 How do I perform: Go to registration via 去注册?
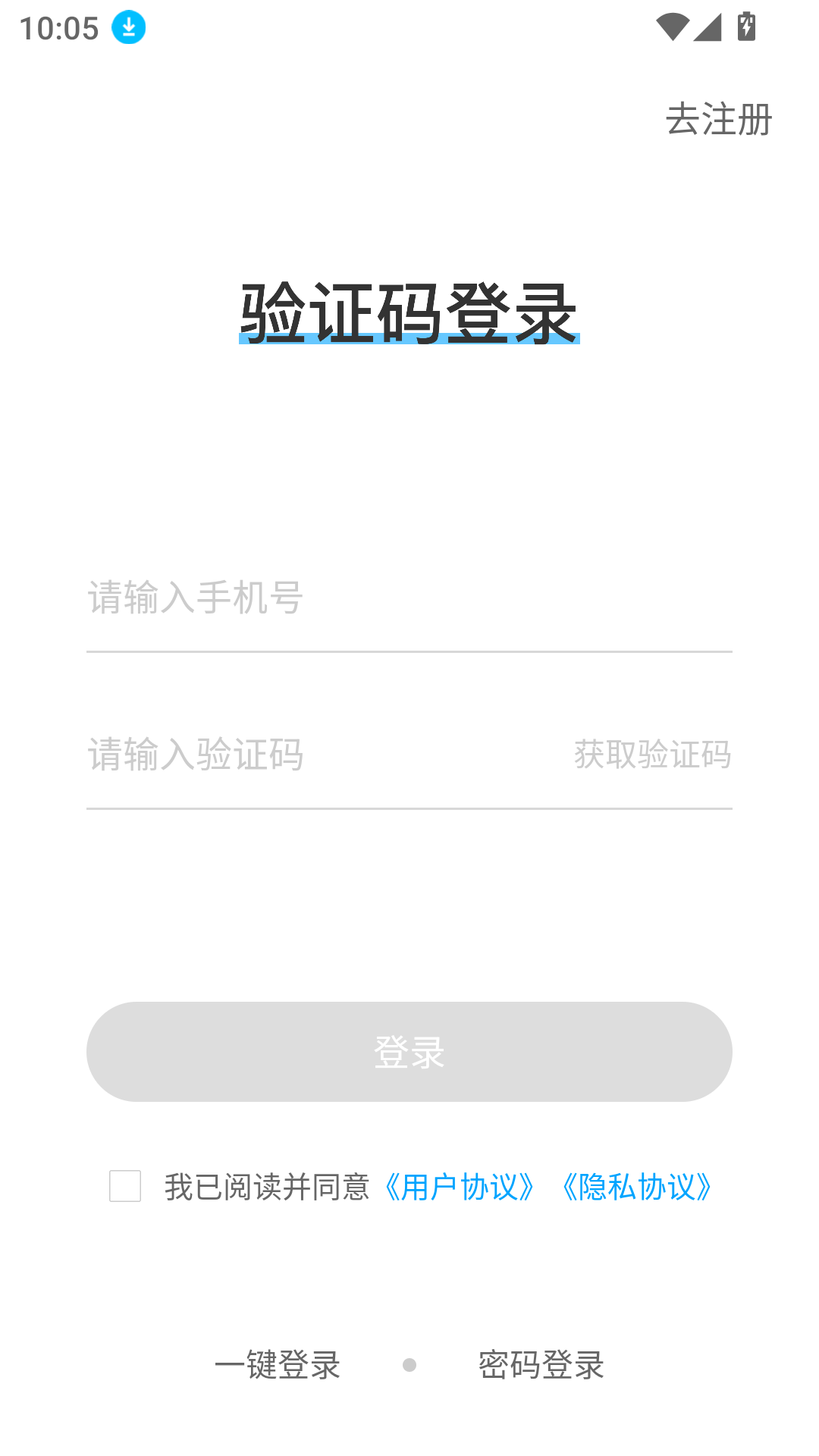coord(718,120)
